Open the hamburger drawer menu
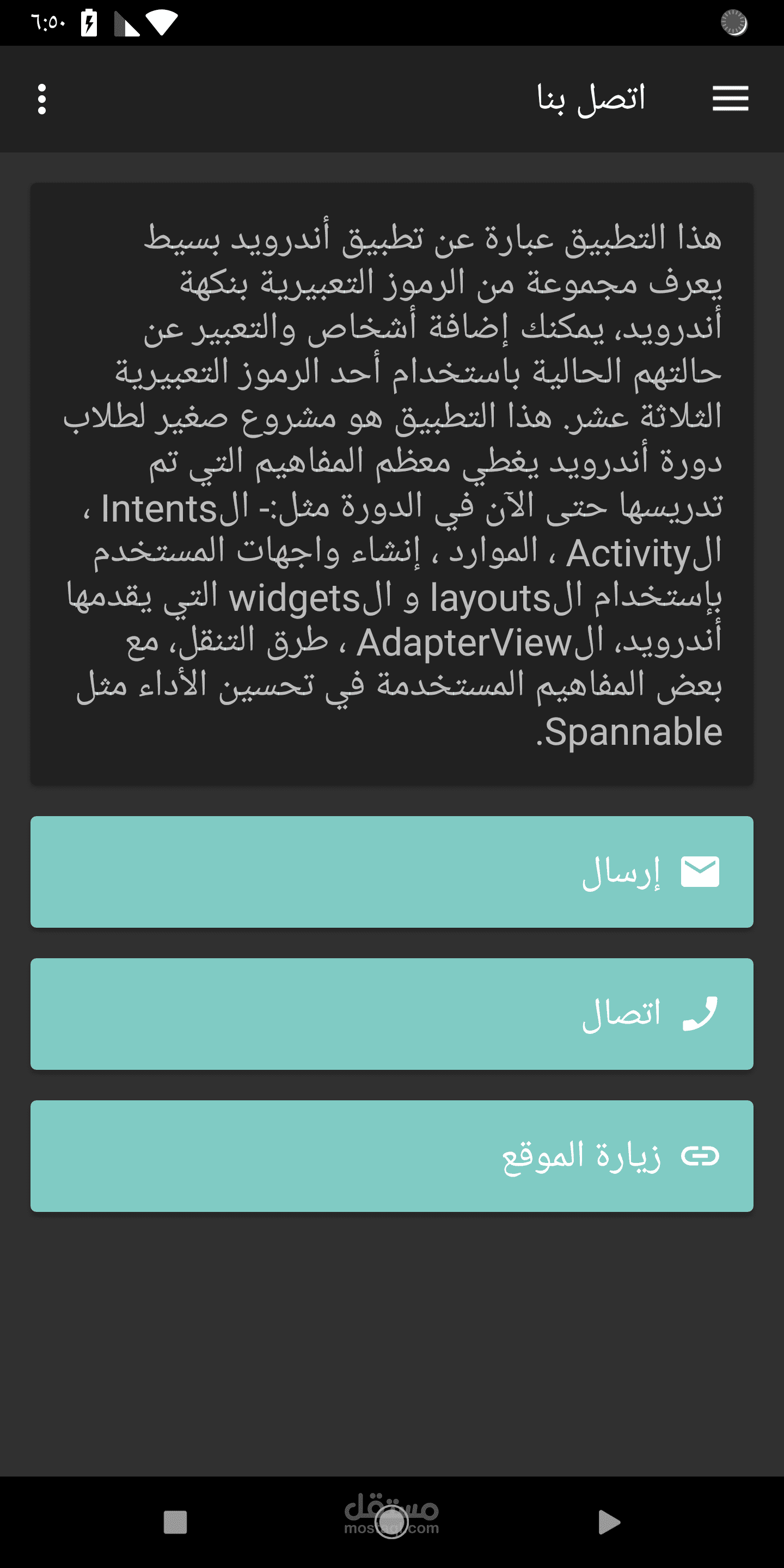The image size is (784, 1568). point(730,99)
